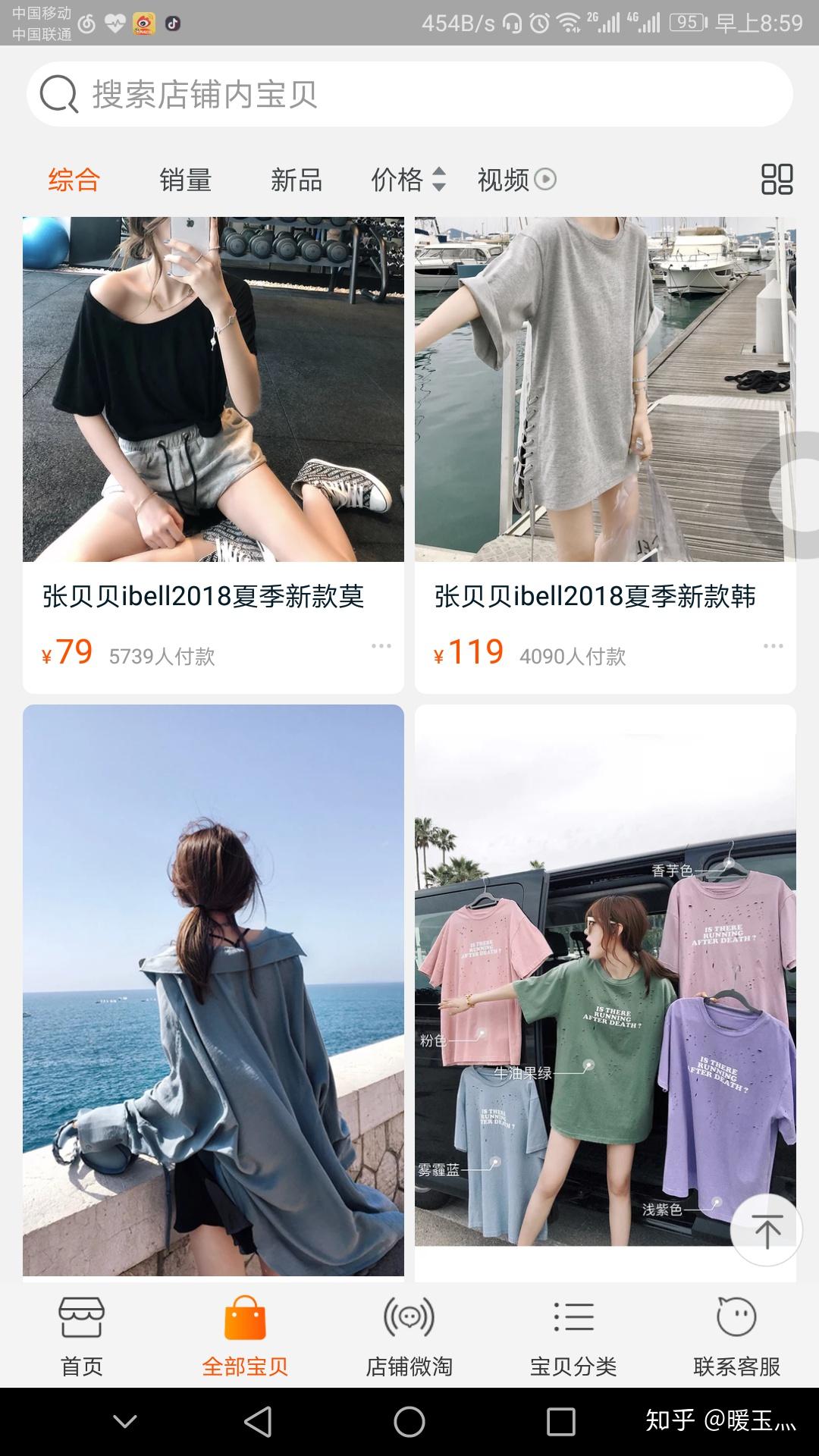
Task: Switch to the 新品 tab
Action: pyautogui.click(x=297, y=180)
